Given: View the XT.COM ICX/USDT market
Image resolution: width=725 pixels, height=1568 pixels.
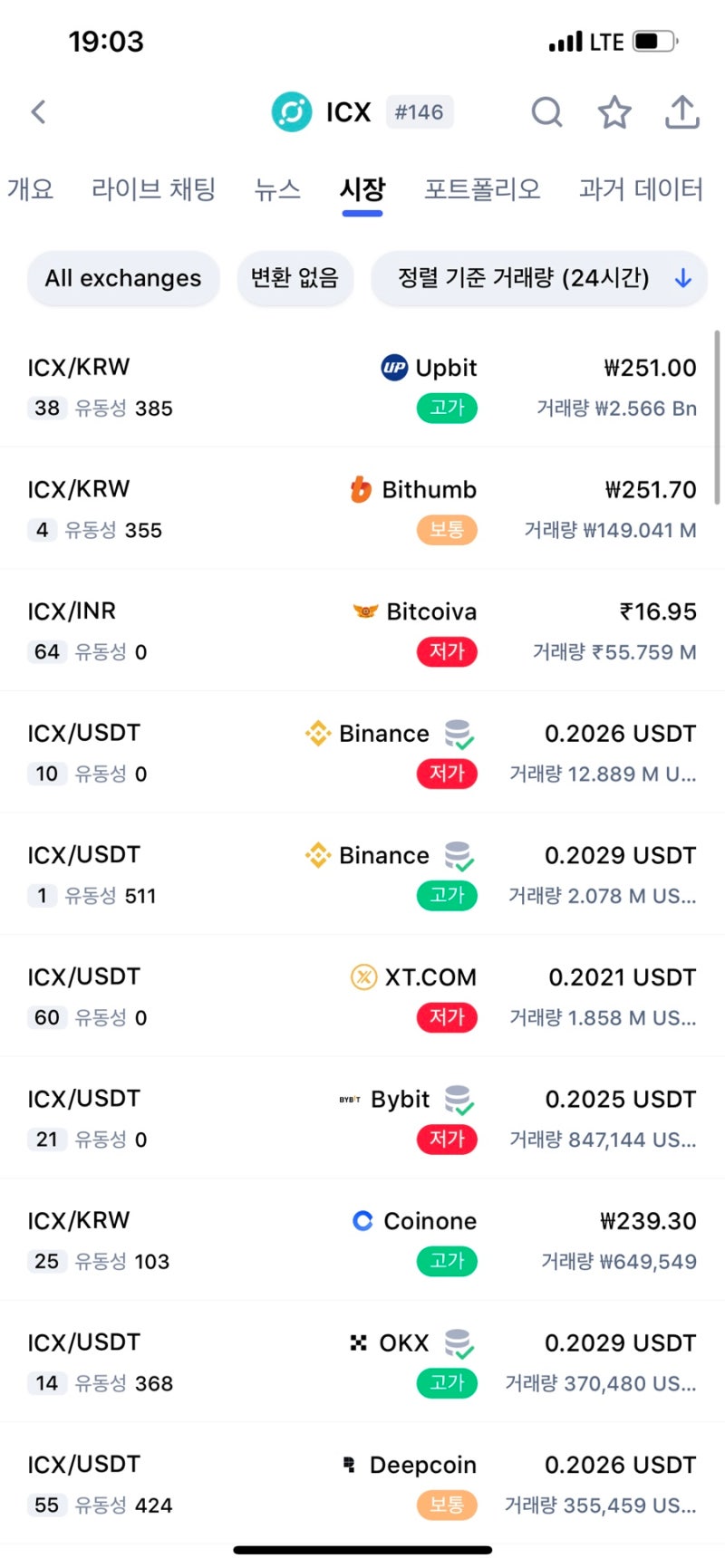Looking at the screenshot, I should pos(362,996).
